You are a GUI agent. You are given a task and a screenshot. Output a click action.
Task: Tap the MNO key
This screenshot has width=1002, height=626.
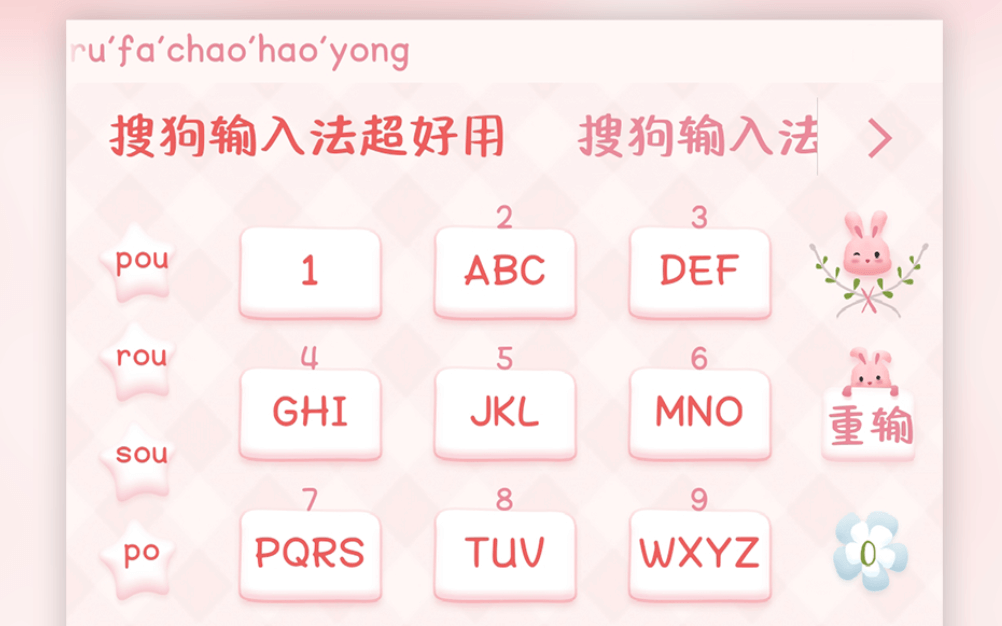click(699, 412)
